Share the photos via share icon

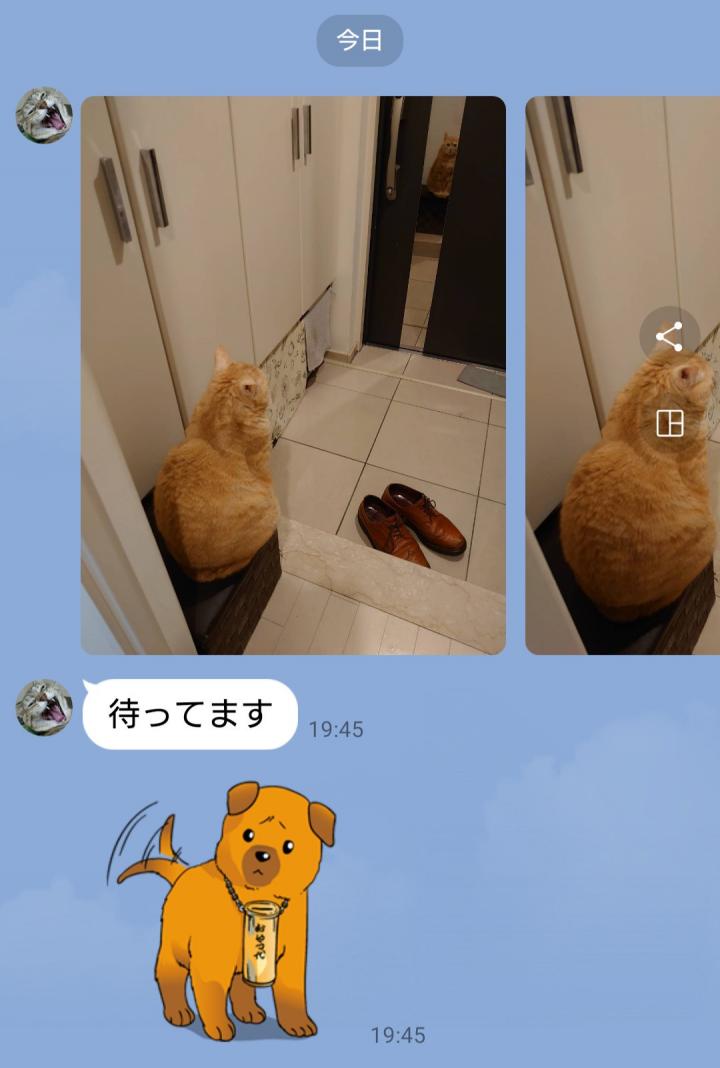(x=669, y=337)
